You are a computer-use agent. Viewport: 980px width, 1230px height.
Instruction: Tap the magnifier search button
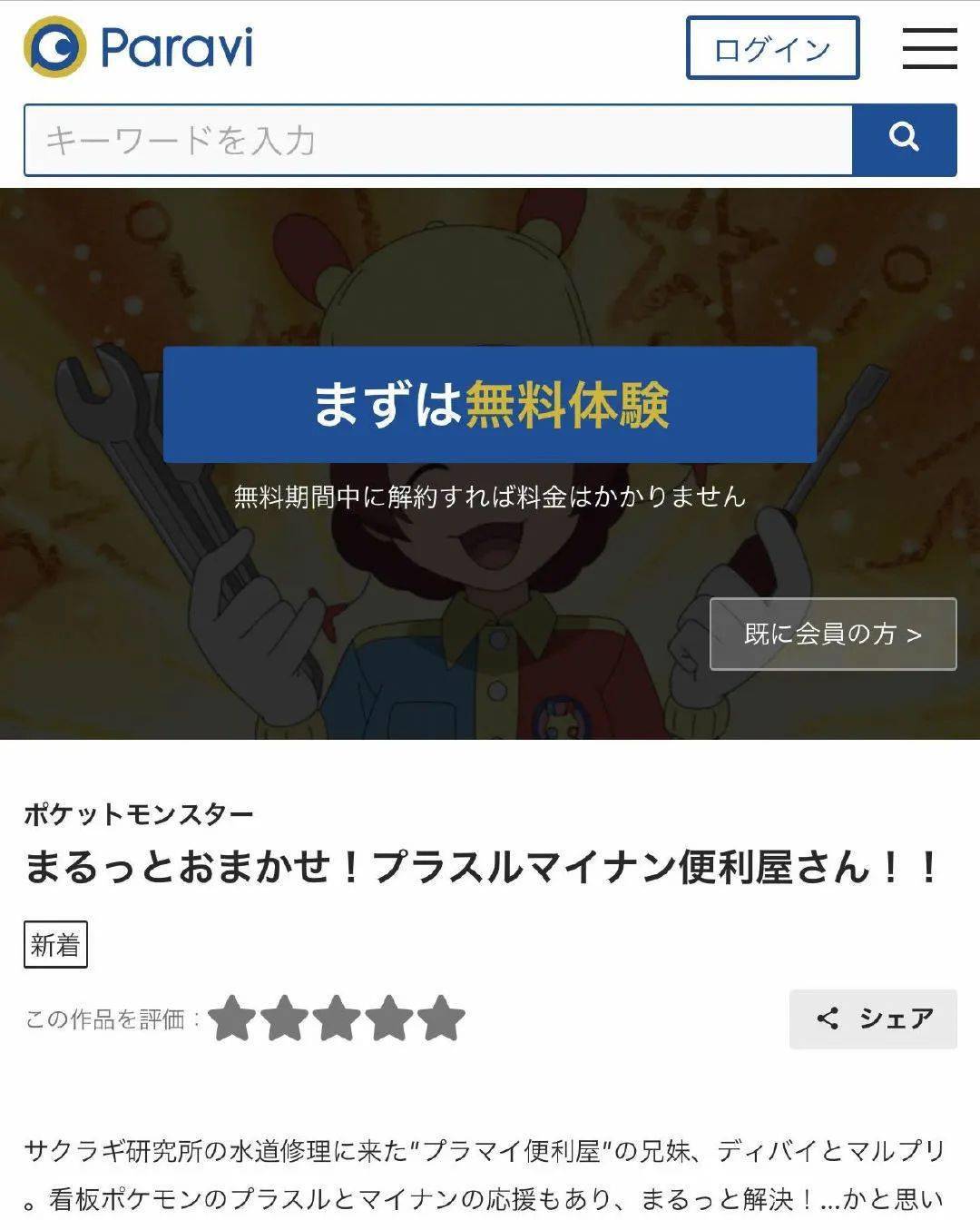[904, 139]
